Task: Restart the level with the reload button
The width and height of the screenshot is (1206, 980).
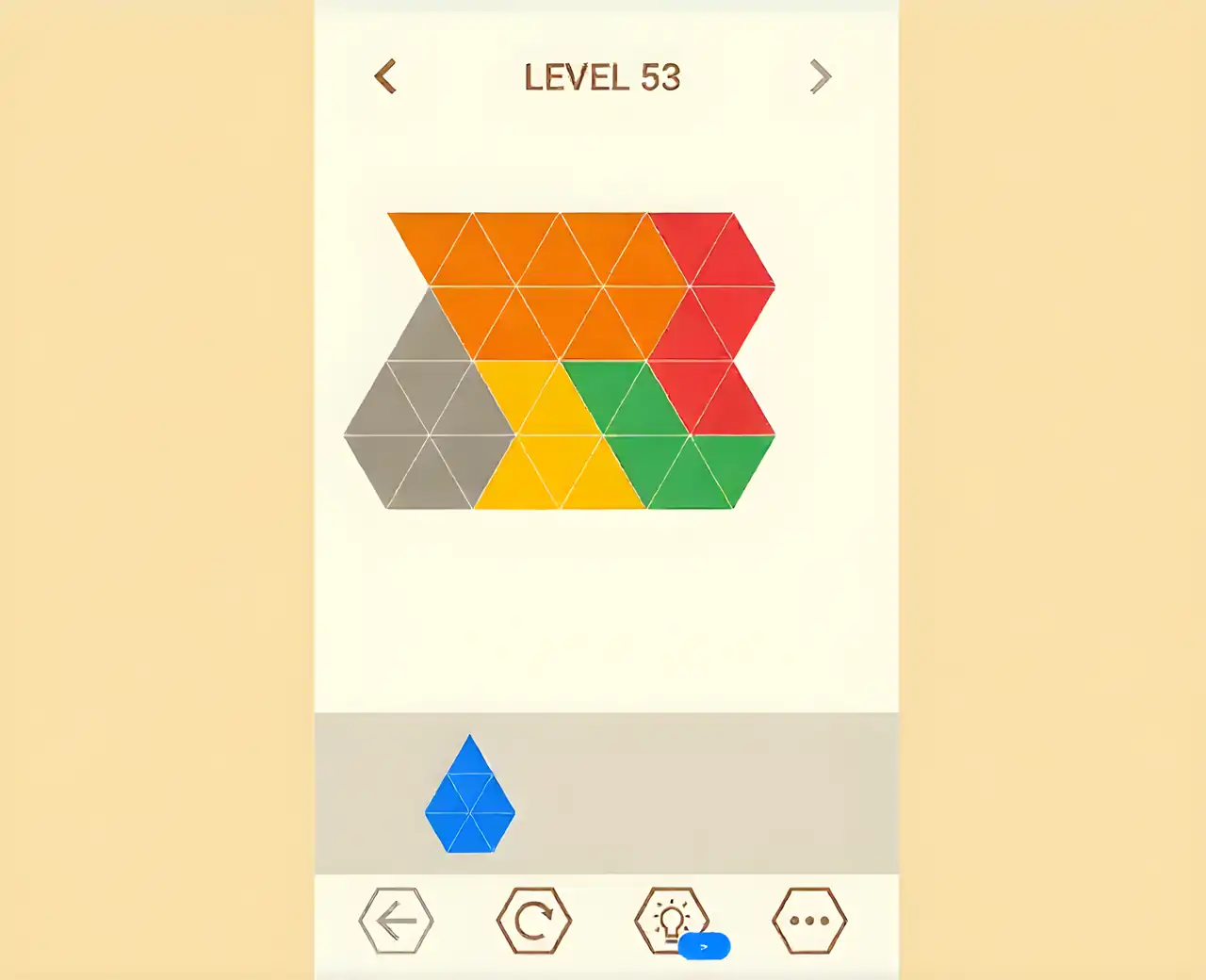Action: [533, 921]
